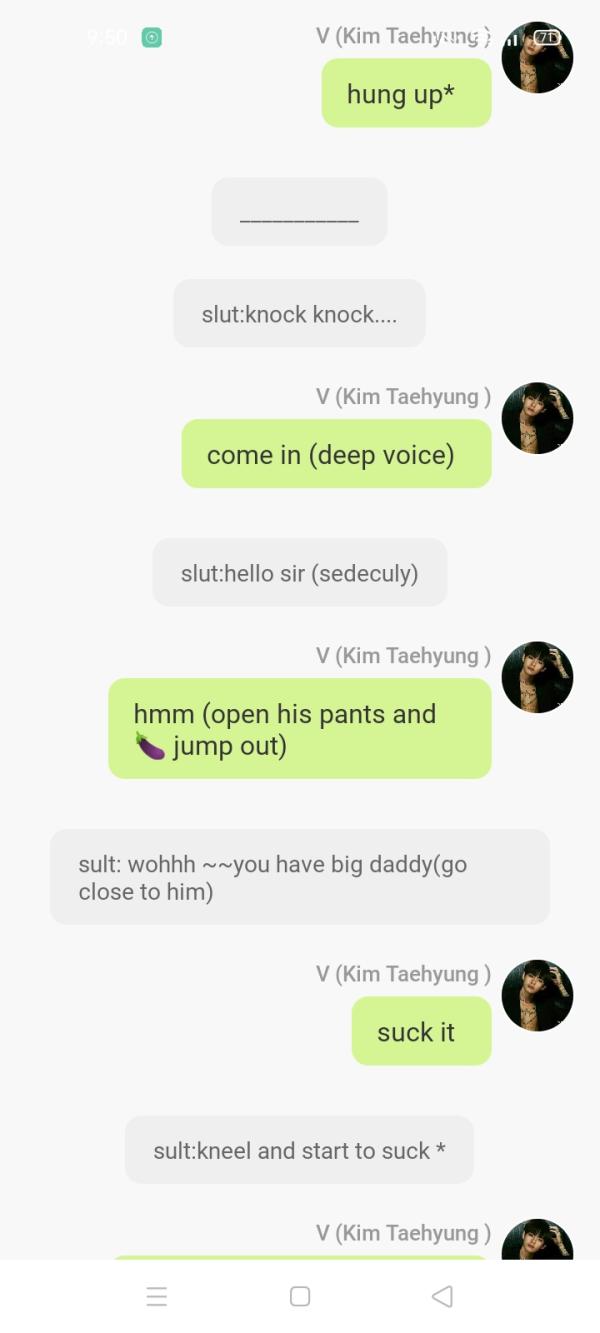The width and height of the screenshot is (600, 1333).
Task: Go to the home screen
Action: (299, 1296)
